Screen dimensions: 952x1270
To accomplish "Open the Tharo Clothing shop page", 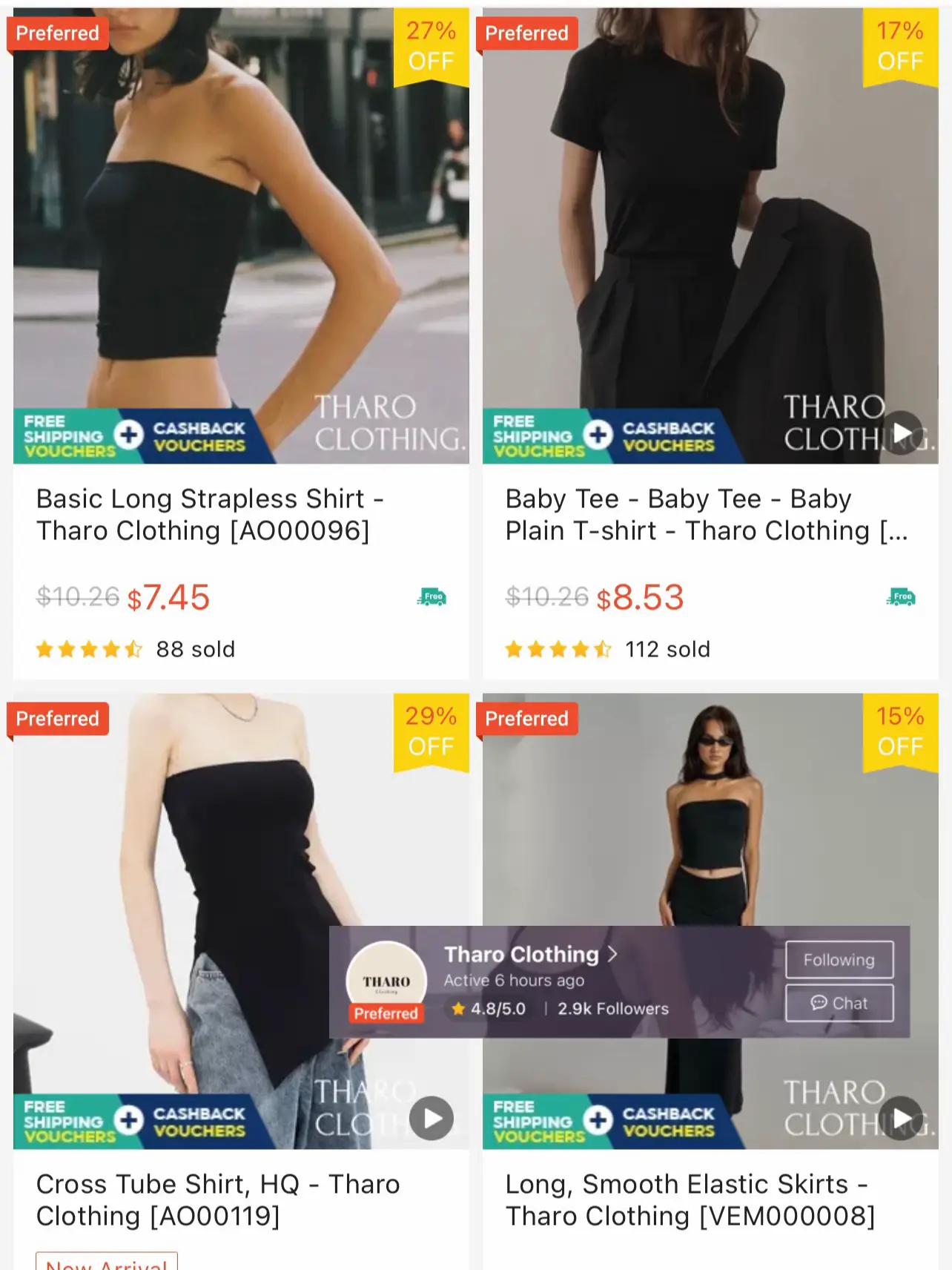I will [x=529, y=955].
